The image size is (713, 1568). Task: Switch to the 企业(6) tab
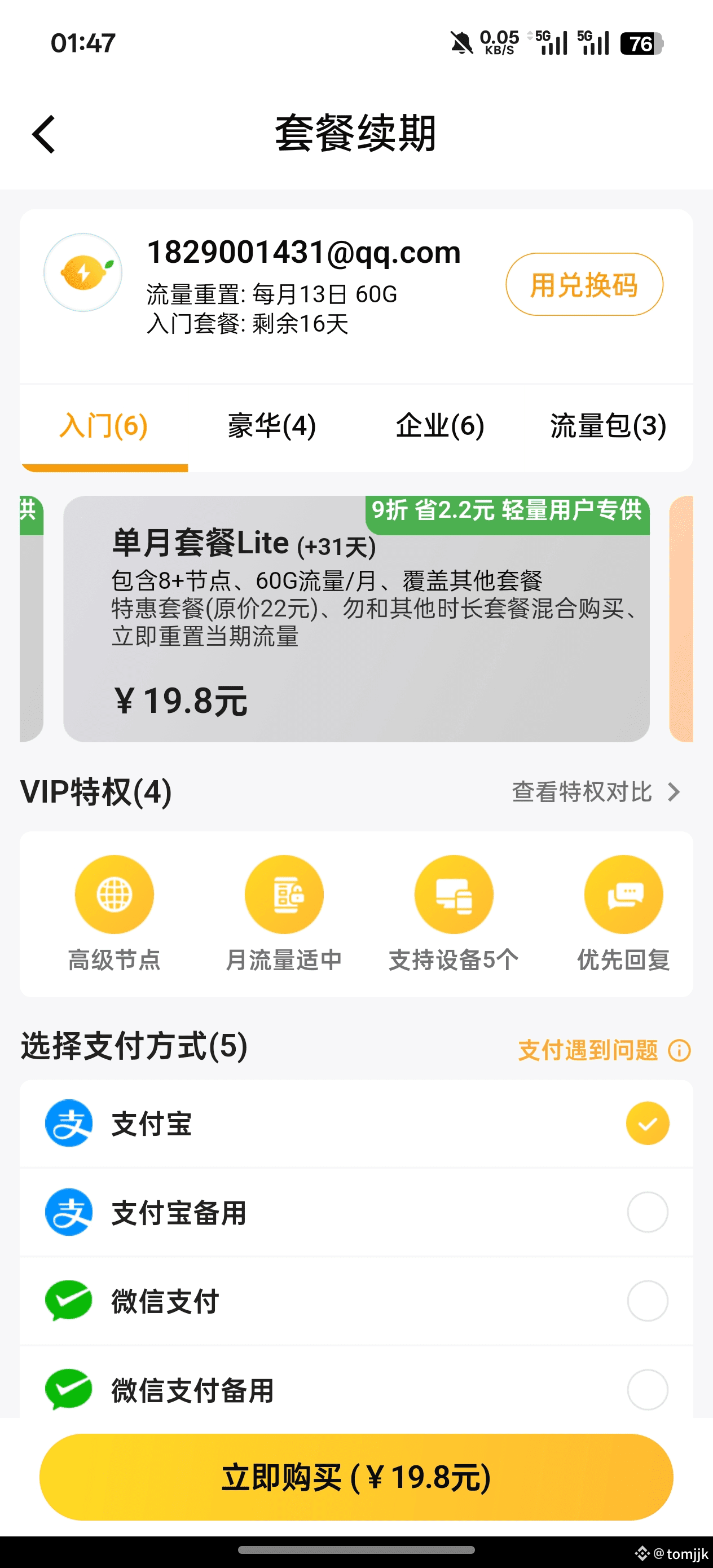[439, 425]
